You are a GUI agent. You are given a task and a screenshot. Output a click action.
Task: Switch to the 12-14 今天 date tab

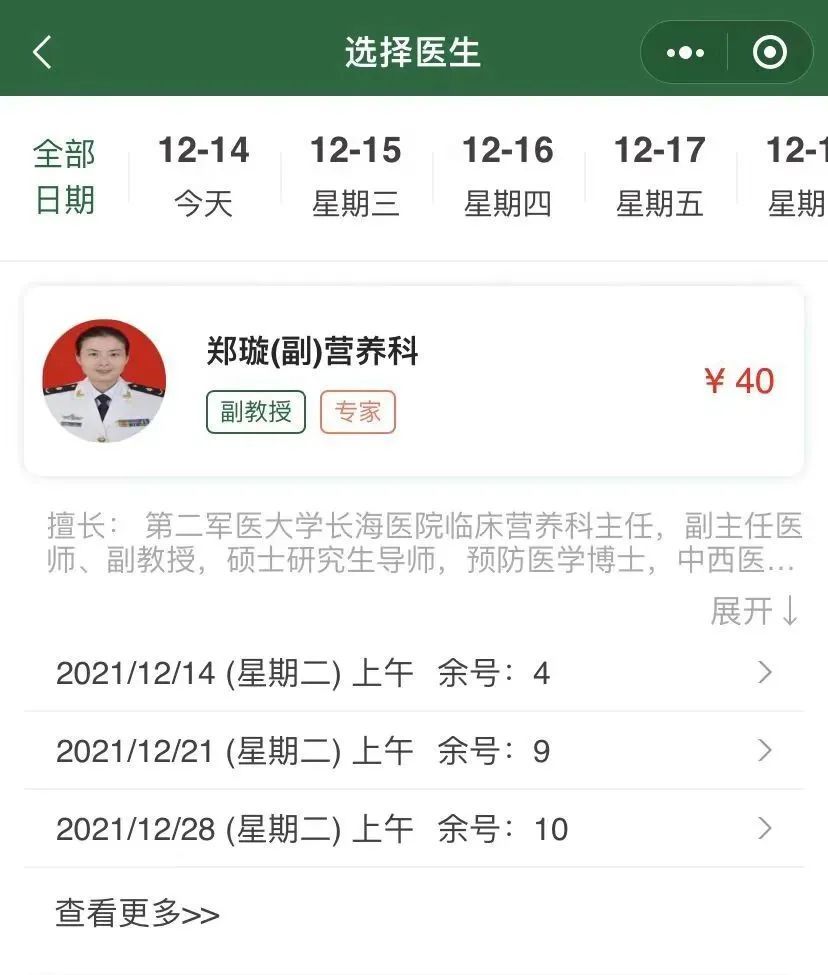pos(204,177)
